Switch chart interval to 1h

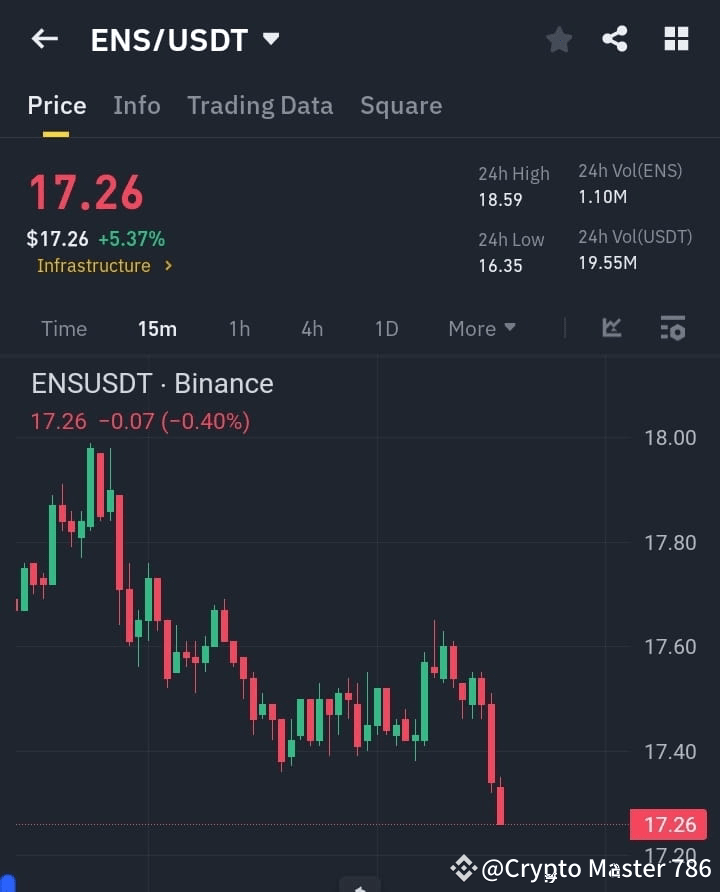239,328
